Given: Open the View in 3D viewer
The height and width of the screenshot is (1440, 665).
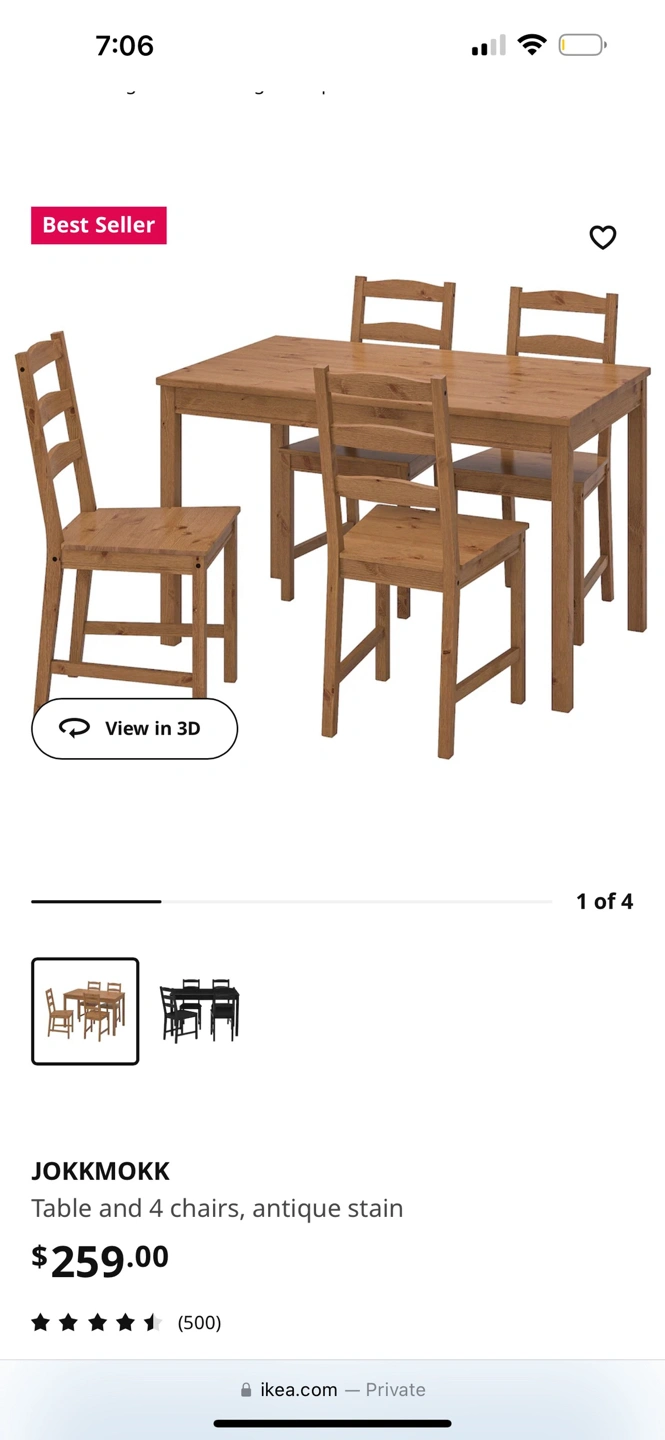Looking at the screenshot, I should click(x=135, y=729).
